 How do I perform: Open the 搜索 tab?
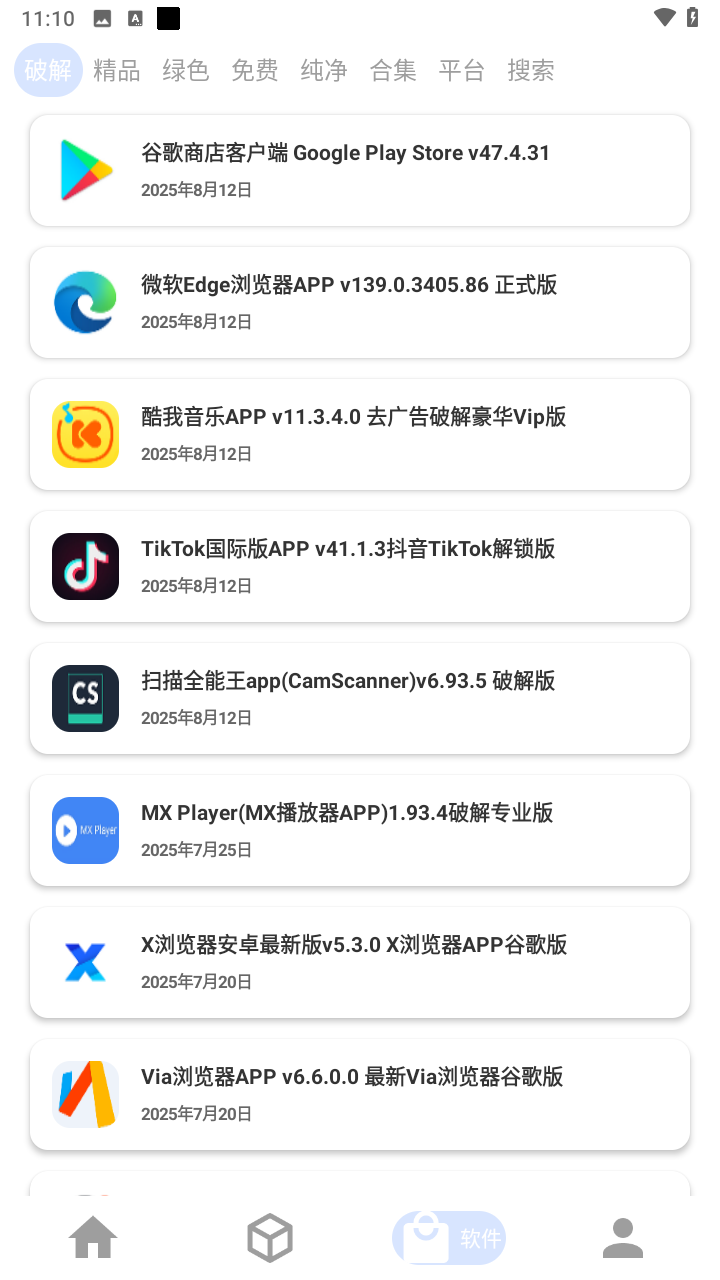[530, 70]
